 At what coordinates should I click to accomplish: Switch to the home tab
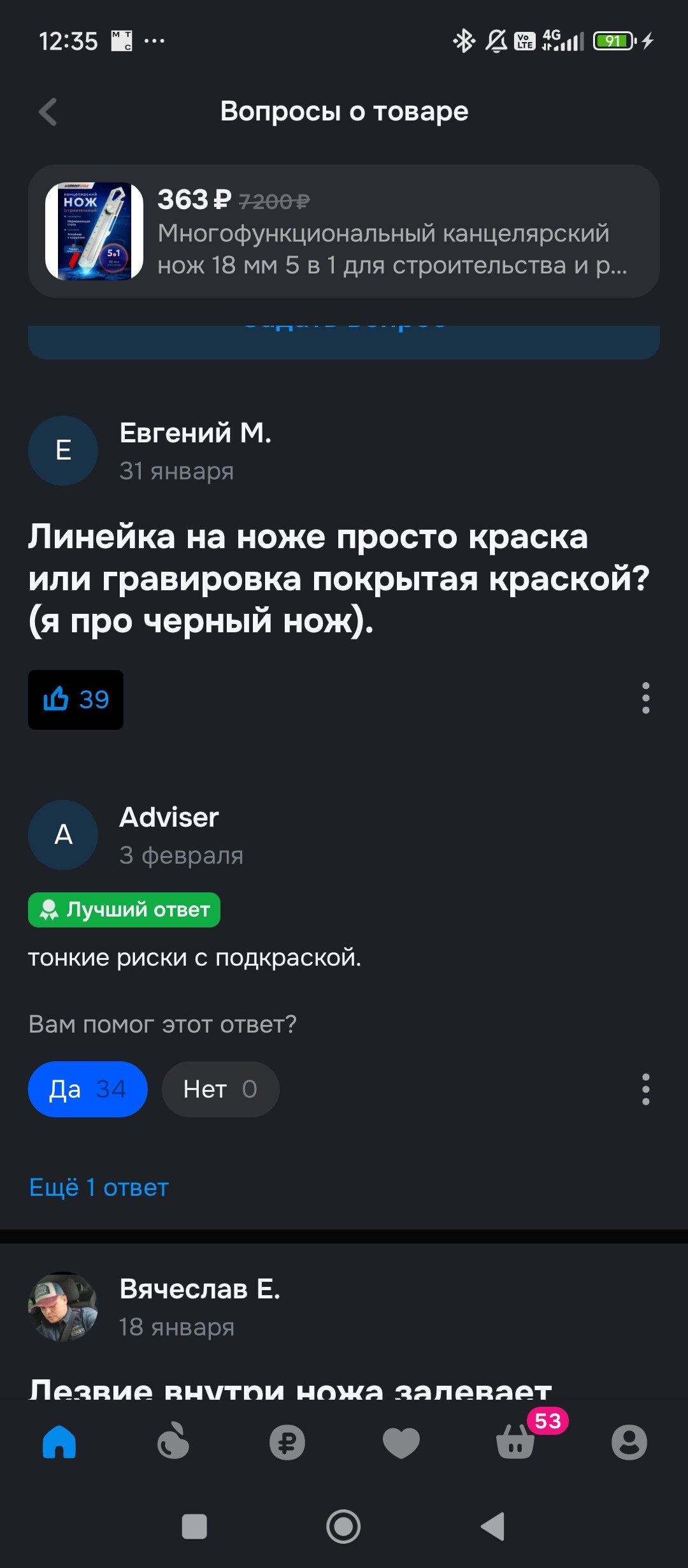click(x=59, y=1442)
